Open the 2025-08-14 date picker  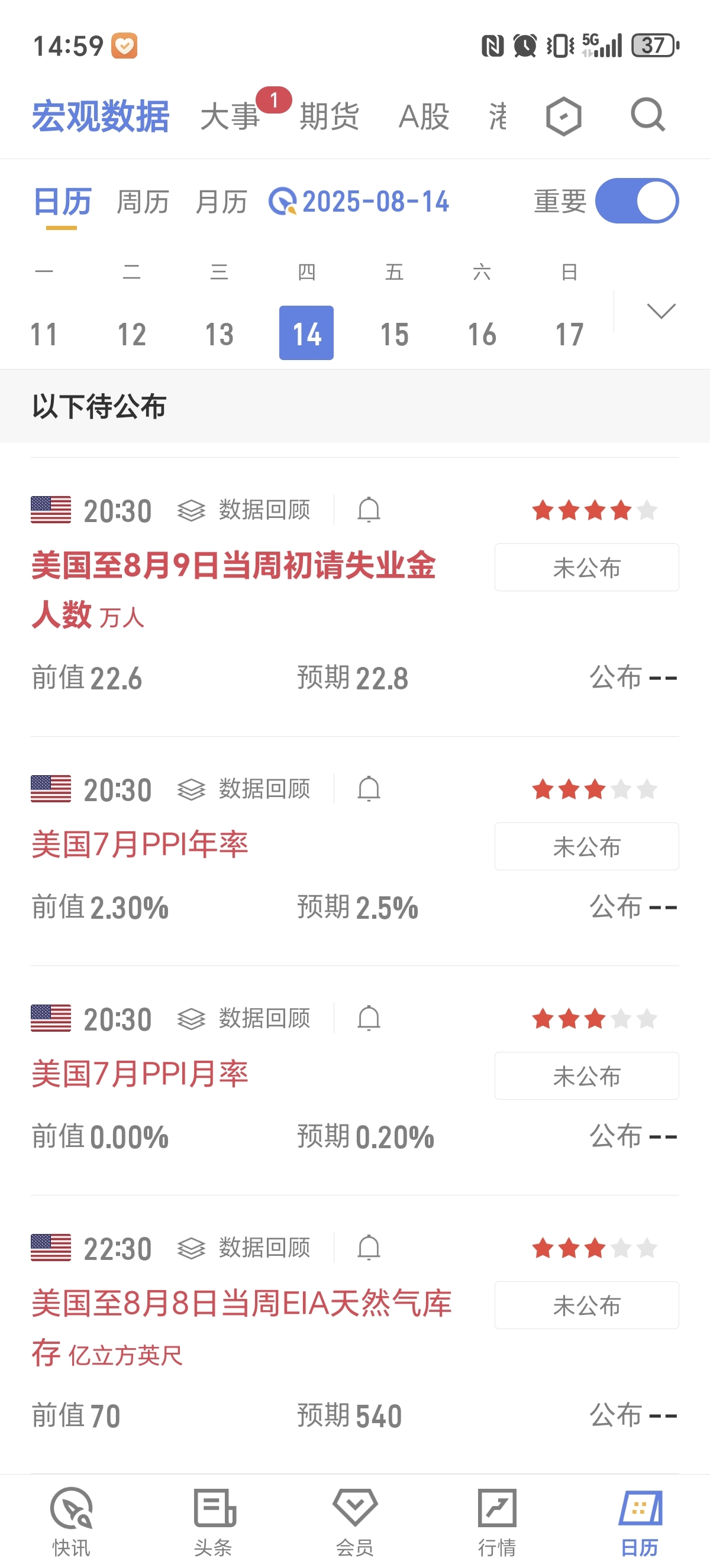tap(359, 202)
